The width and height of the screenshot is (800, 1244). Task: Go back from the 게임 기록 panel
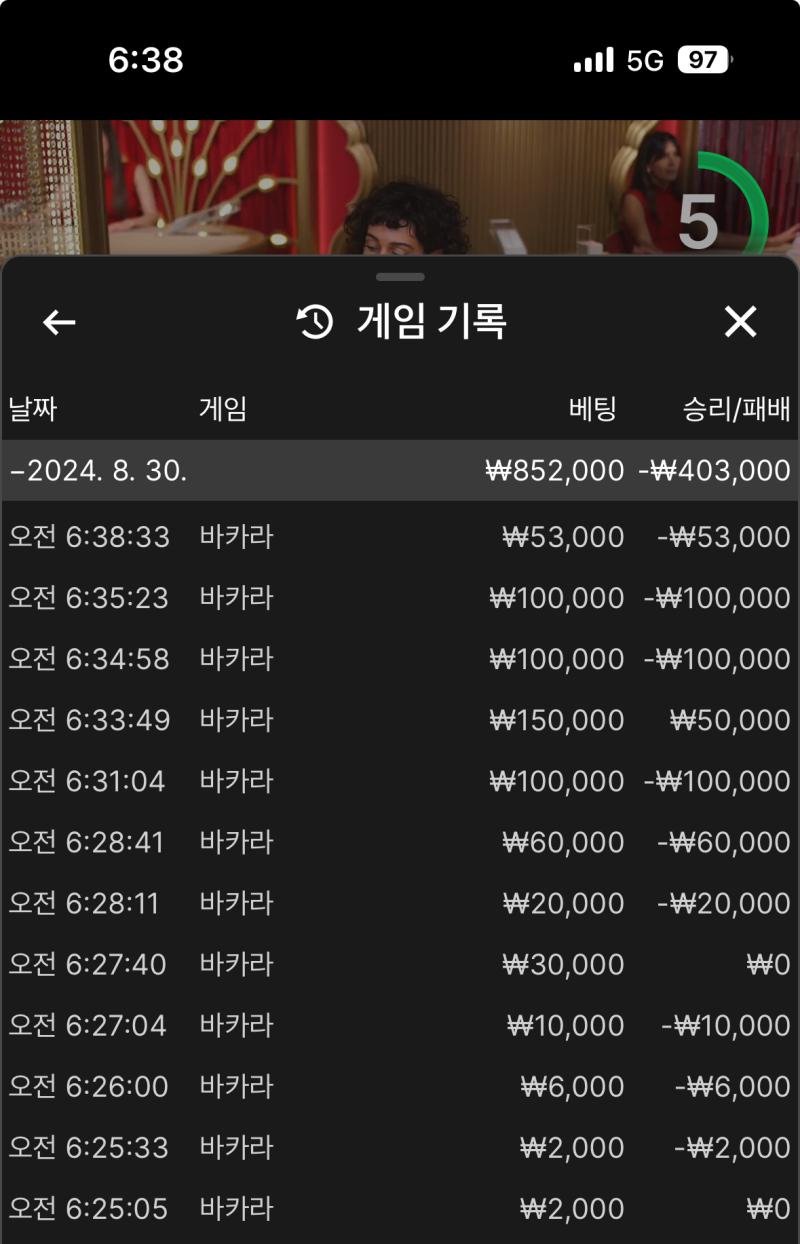(x=59, y=322)
